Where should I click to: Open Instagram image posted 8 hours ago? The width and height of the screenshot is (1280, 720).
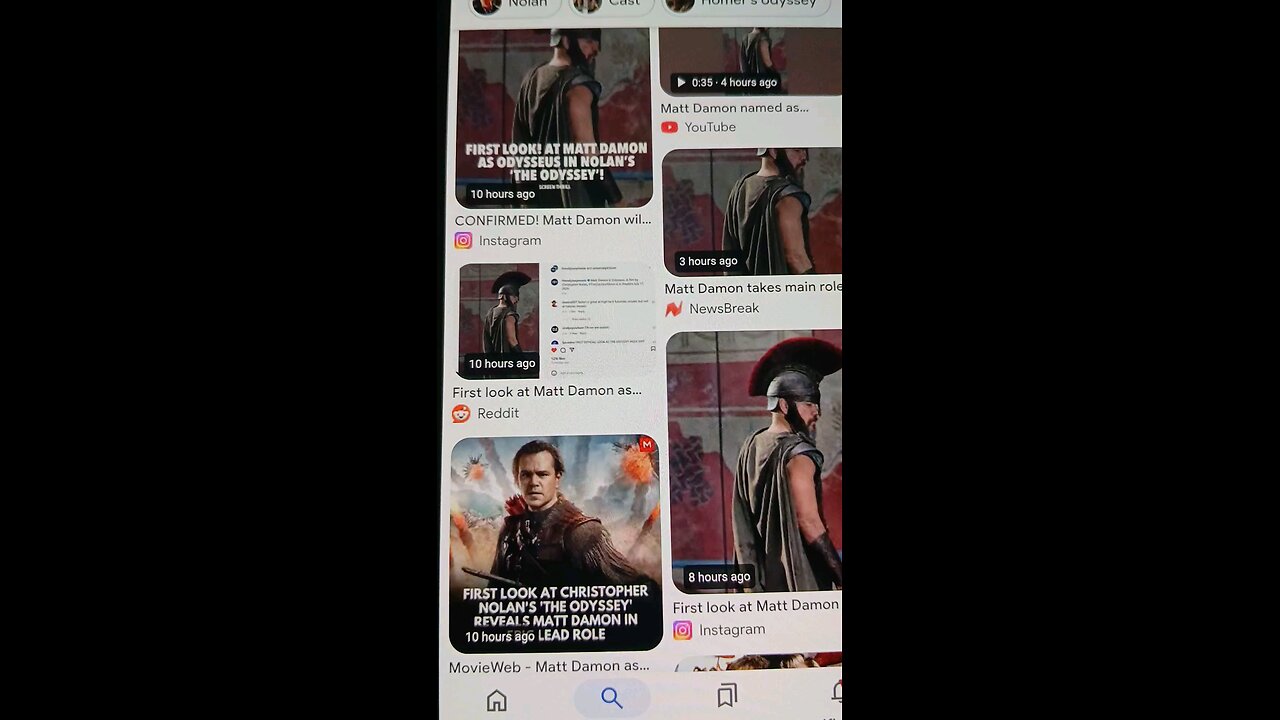point(754,462)
